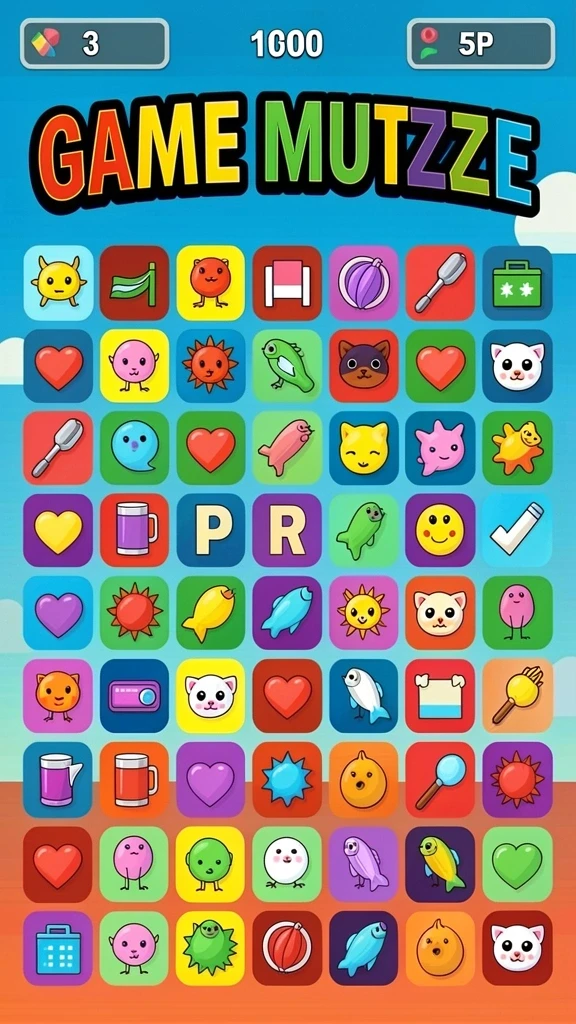The width and height of the screenshot is (576, 1024).
Task: Select the dark brown cat face tile
Action: pyautogui.click(x=364, y=365)
